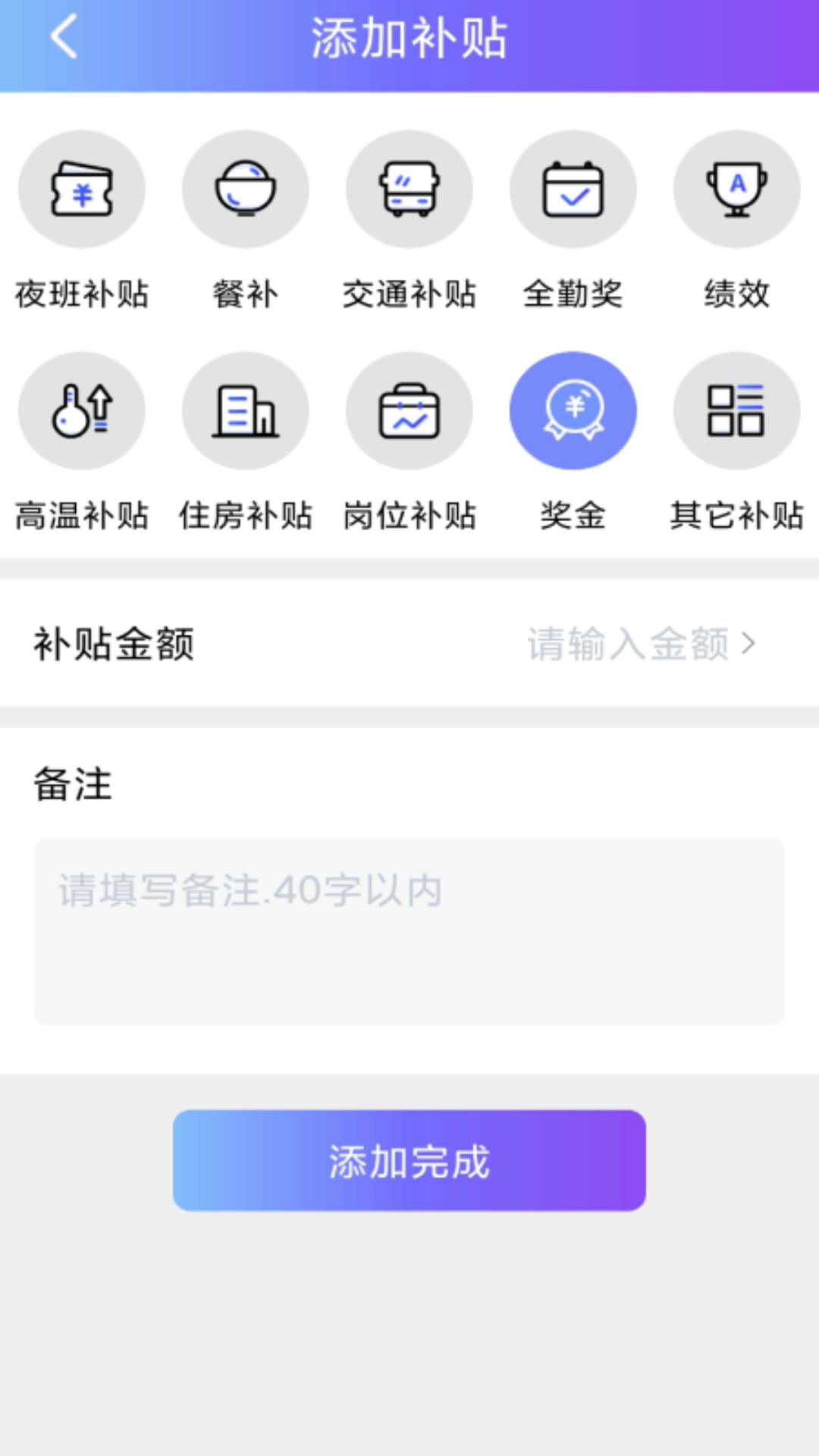The width and height of the screenshot is (819, 1456).
Task: Deselect the highlighted 奖金 bonus circle
Action: 573,410
